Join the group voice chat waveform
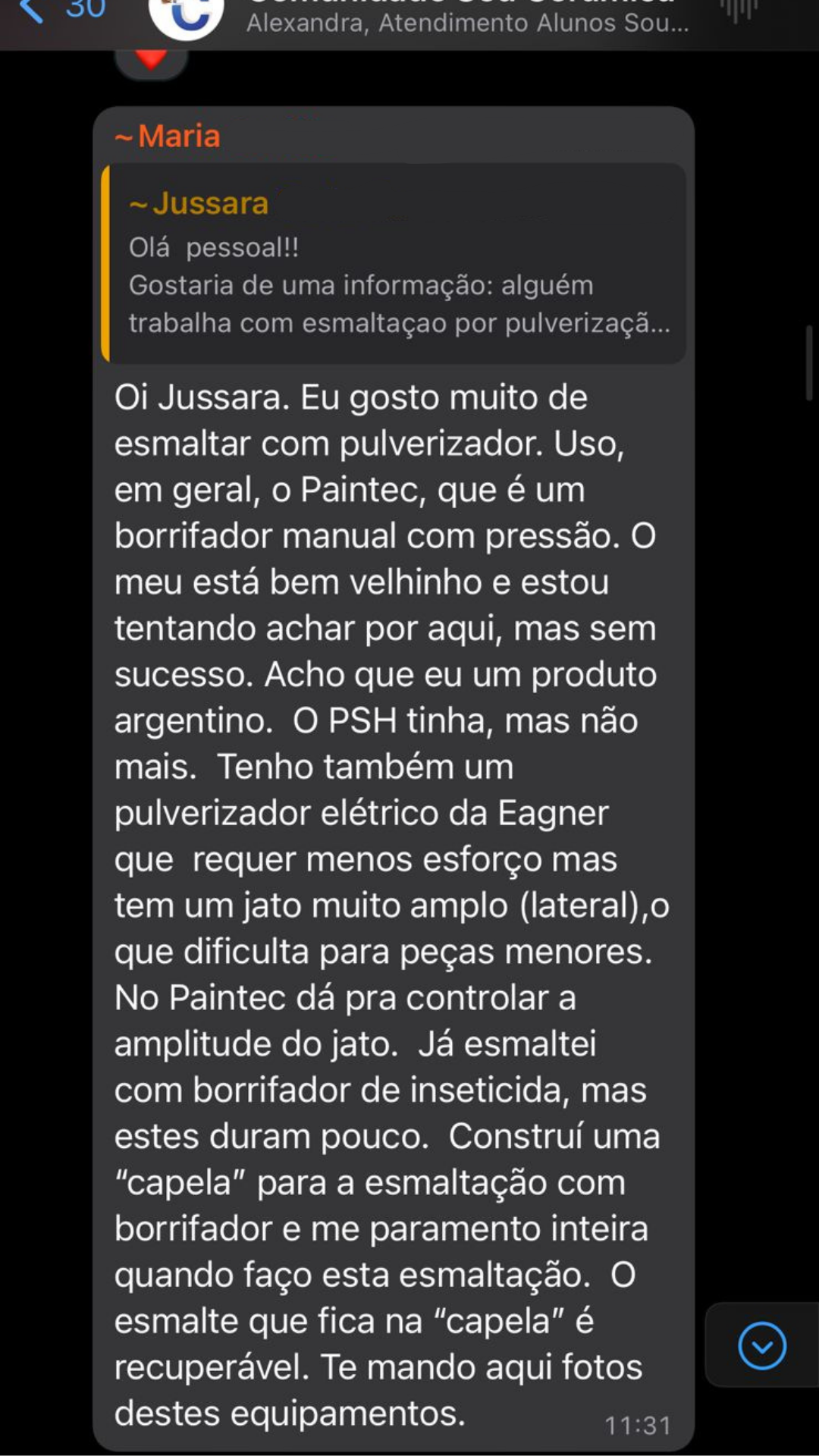Viewport: 819px width, 1456px height. click(736, 11)
